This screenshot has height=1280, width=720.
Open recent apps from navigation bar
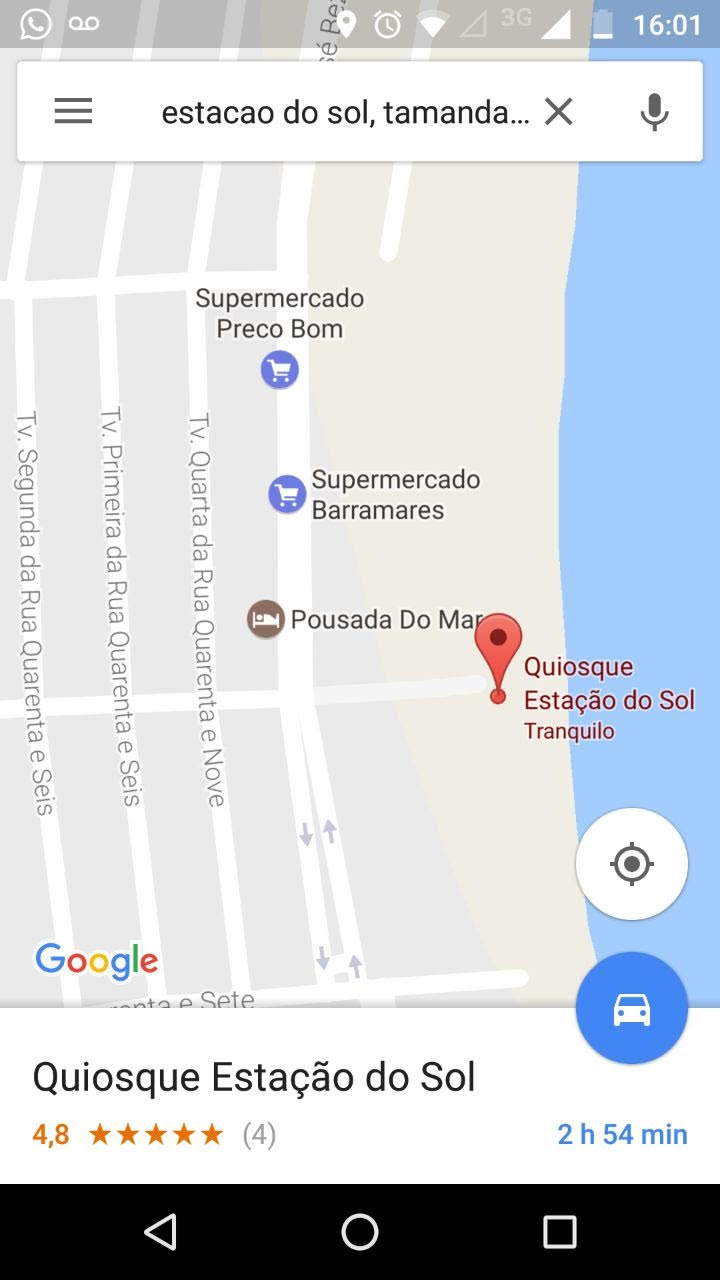click(x=559, y=1232)
